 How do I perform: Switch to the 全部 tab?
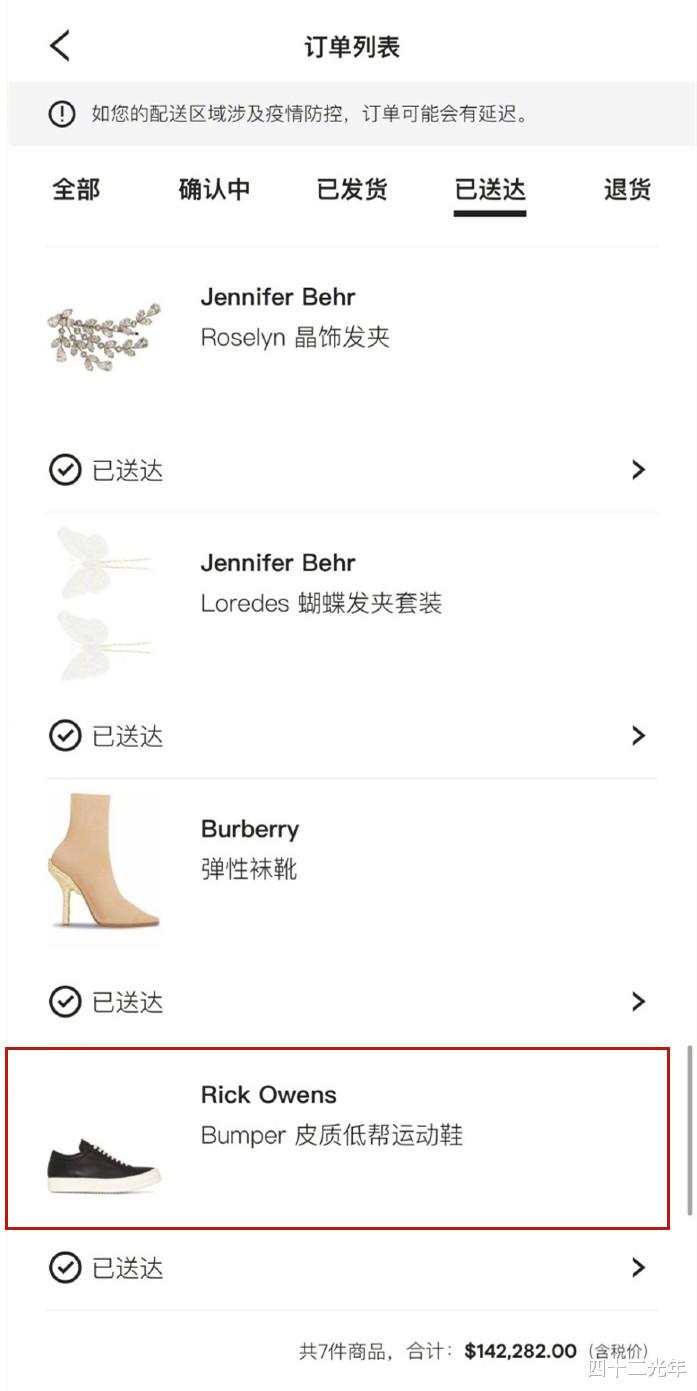[76, 189]
